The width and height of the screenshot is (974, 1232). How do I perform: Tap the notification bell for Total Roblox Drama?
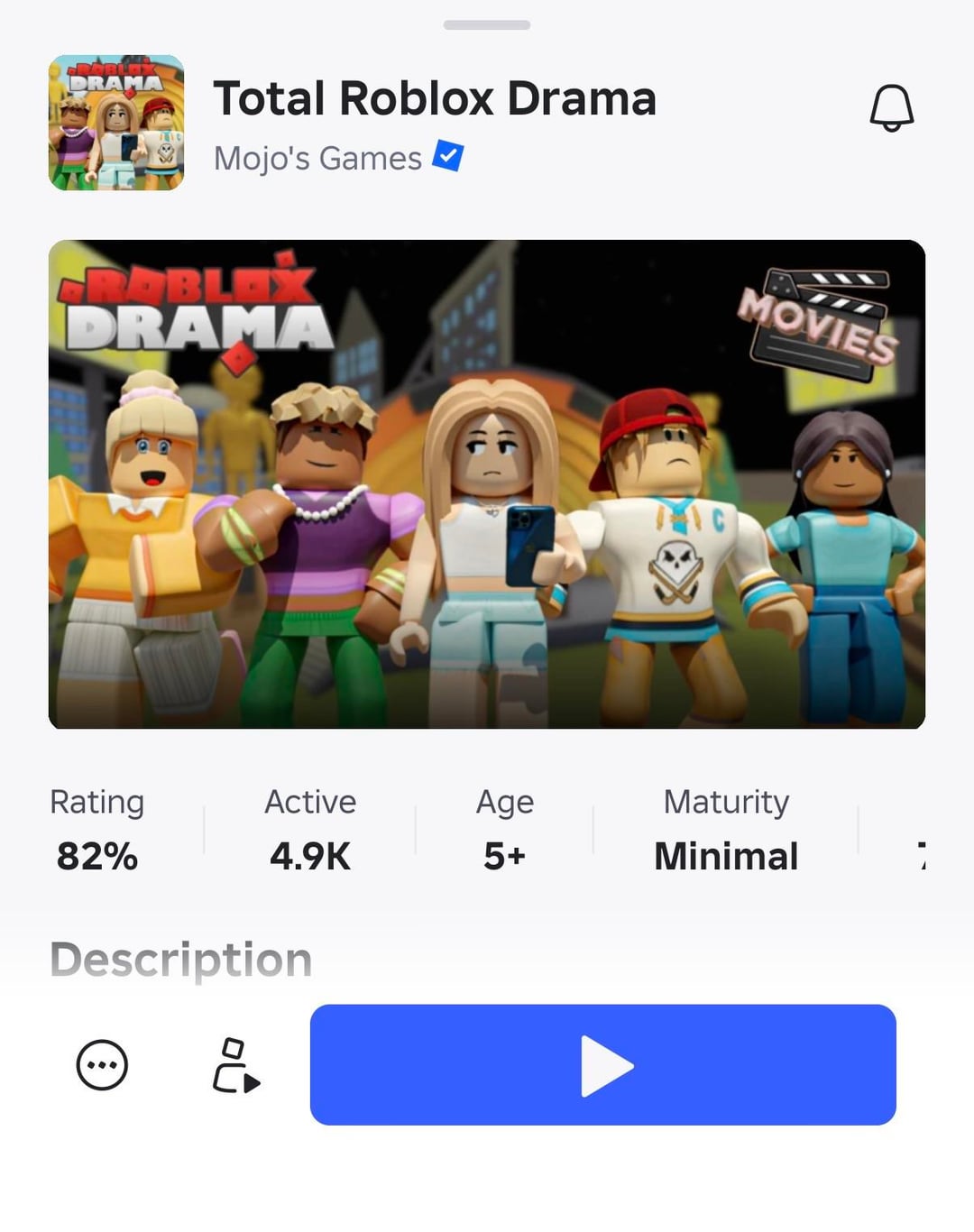pyautogui.click(x=891, y=108)
